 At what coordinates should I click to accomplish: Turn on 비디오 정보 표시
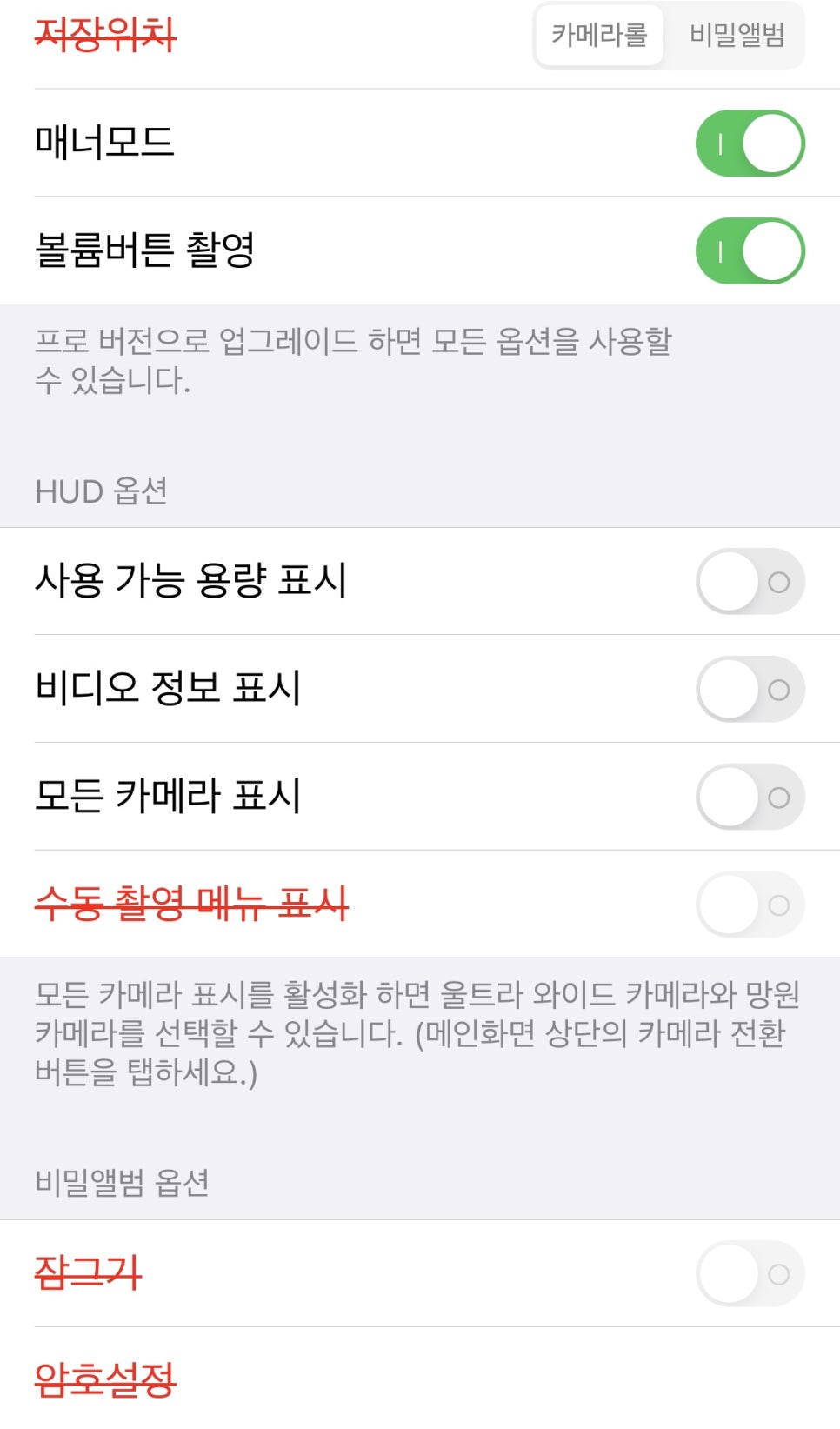(750, 689)
